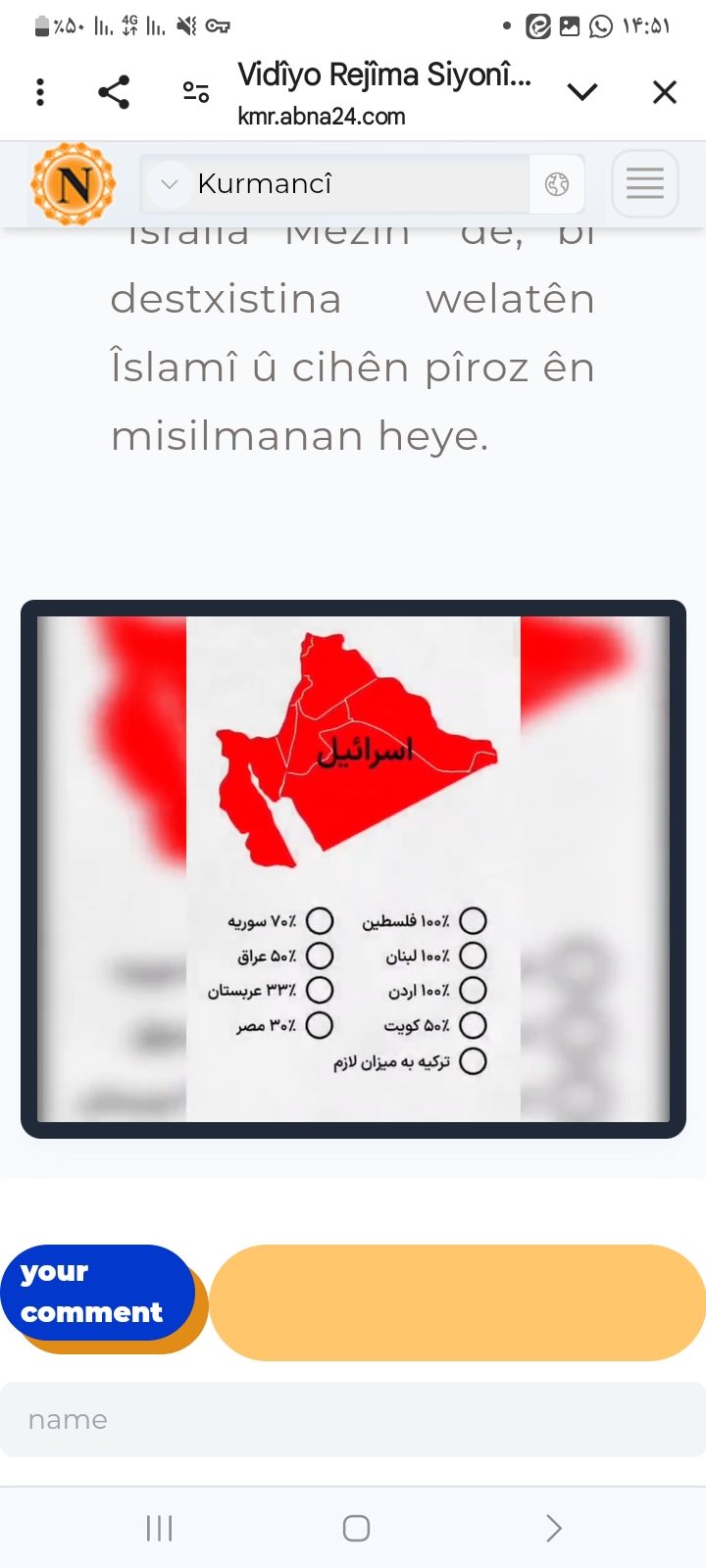Share this page
706x1568 pixels.
click(x=114, y=92)
